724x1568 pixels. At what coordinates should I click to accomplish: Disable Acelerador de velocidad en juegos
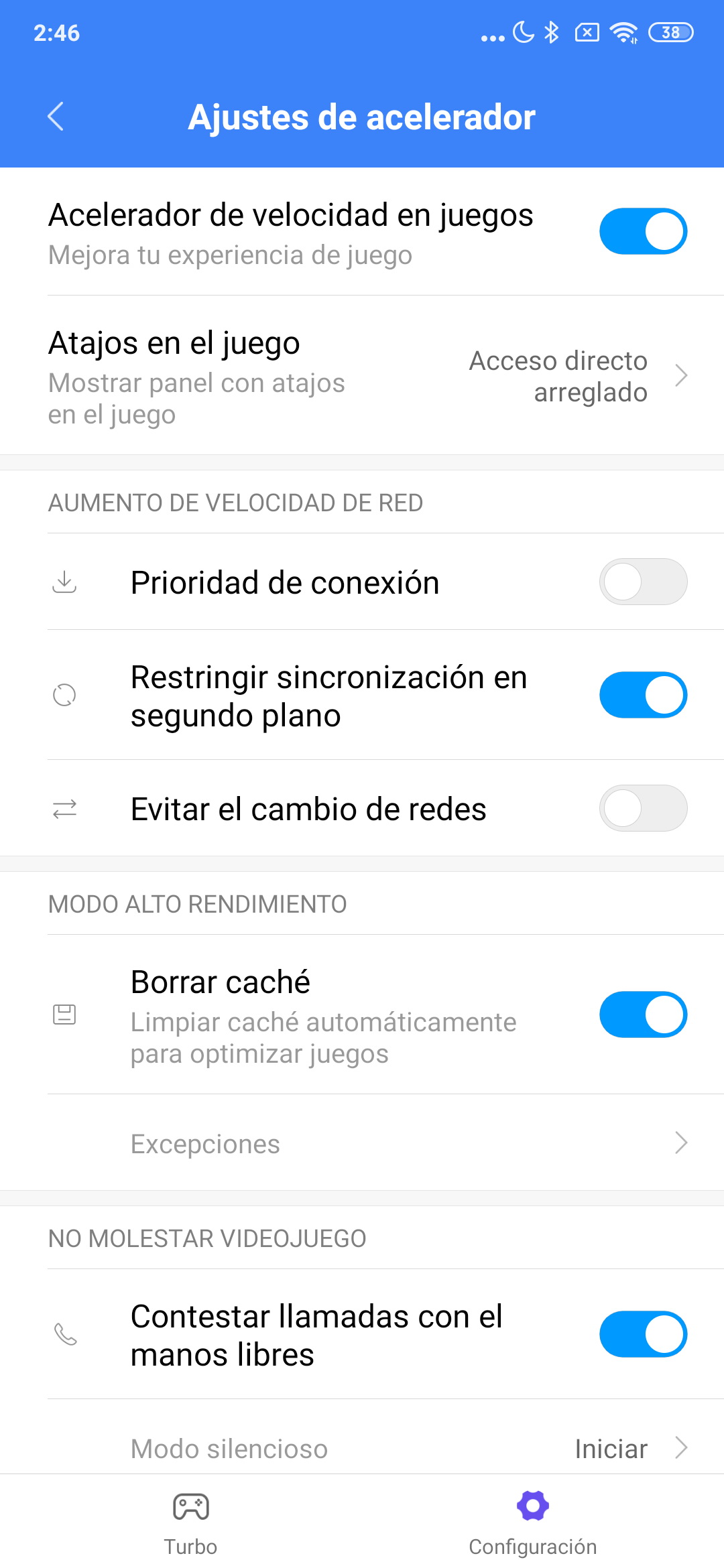[643, 231]
